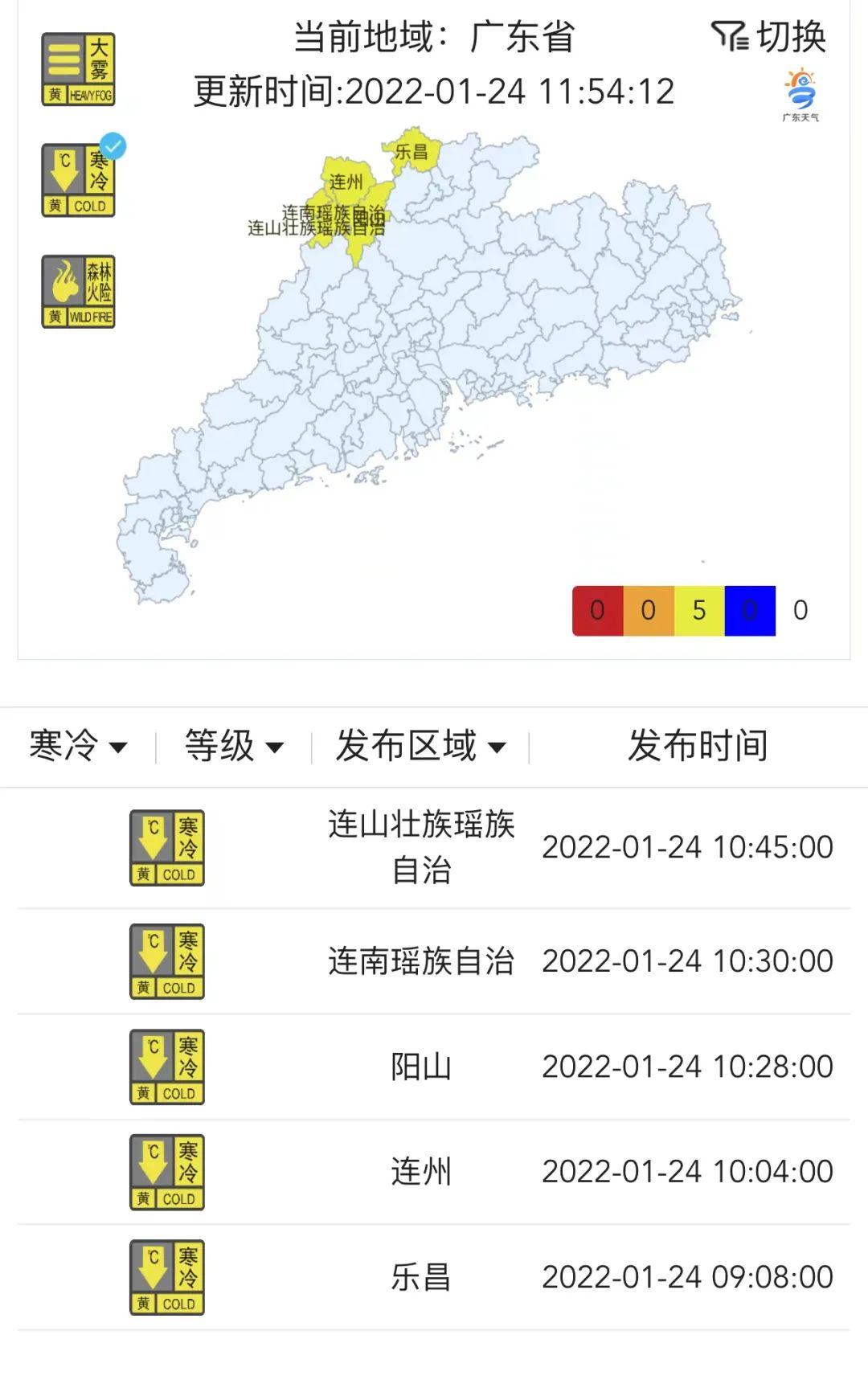Select the cold (寒冷) warning filter

78,181
